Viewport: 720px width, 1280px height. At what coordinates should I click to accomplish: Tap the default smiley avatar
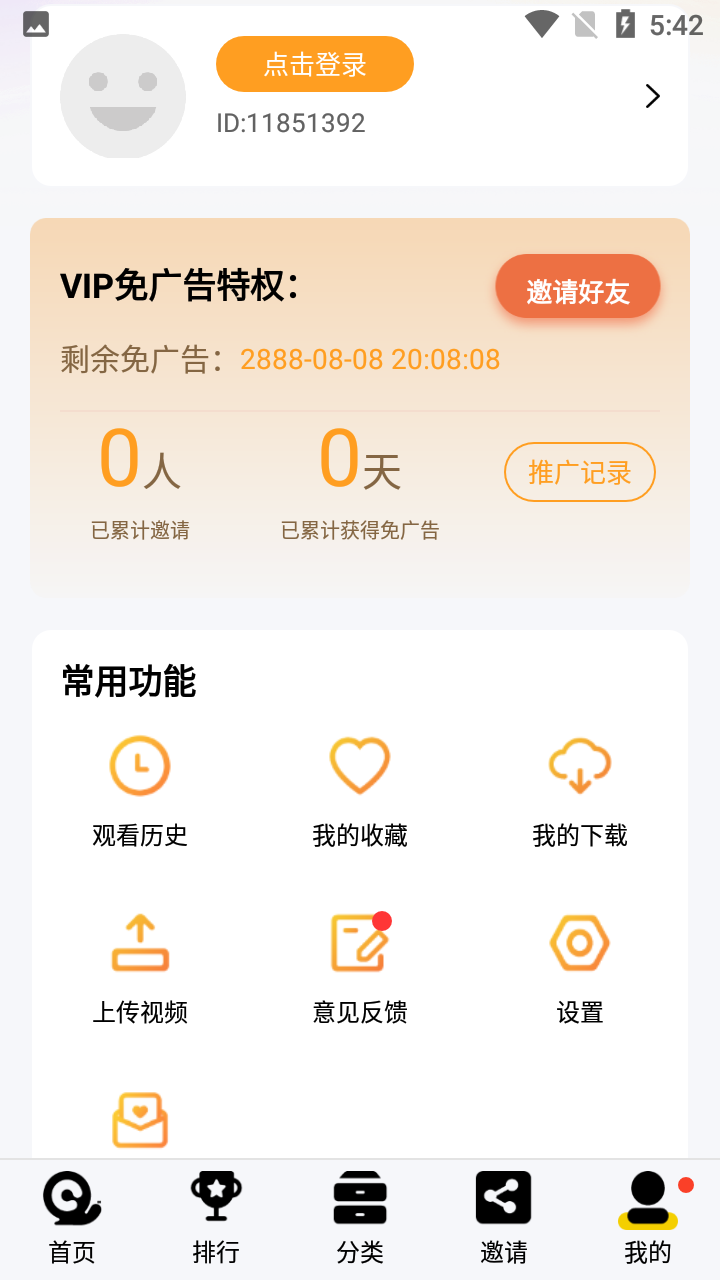pyautogui.click(x=123, y=96)
